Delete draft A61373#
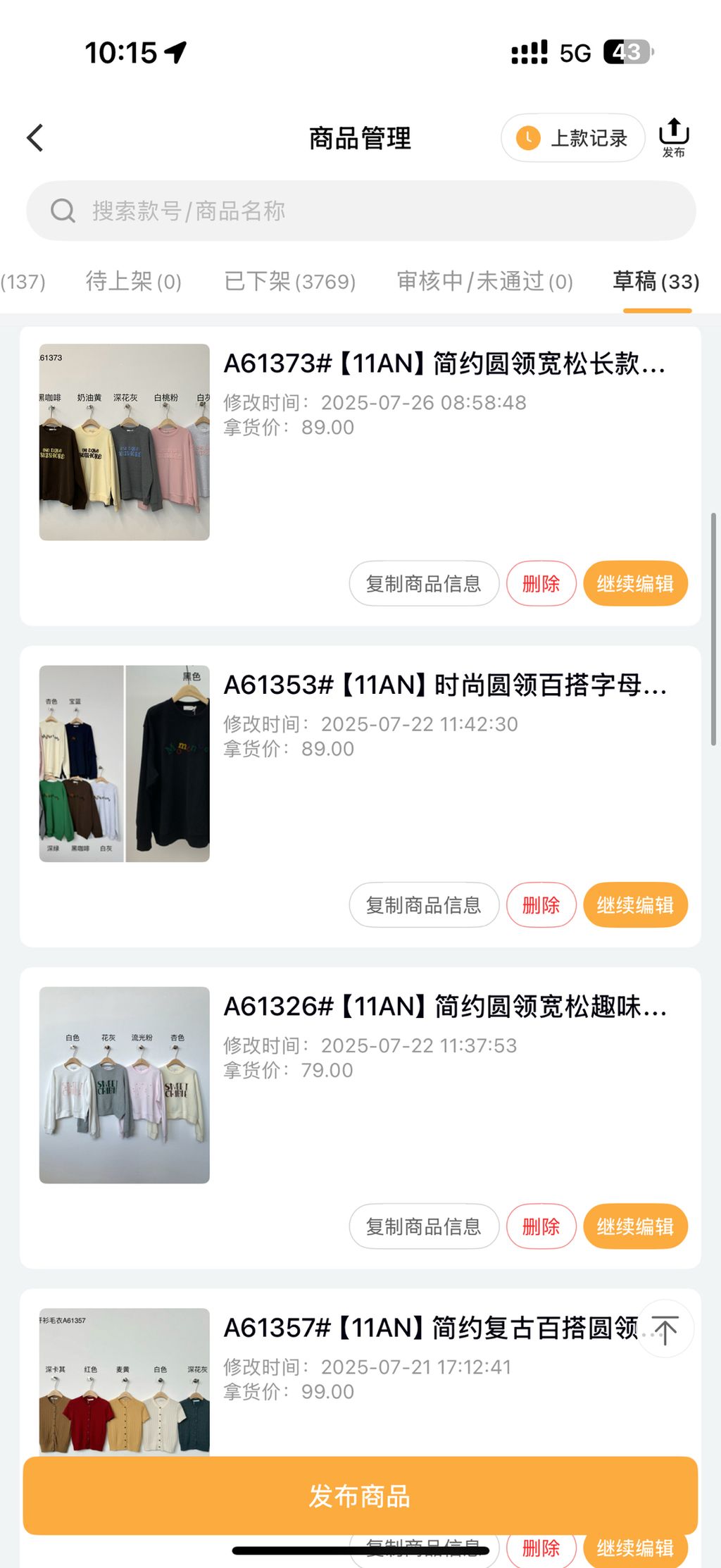721x1568 pixels. (541, 583)
